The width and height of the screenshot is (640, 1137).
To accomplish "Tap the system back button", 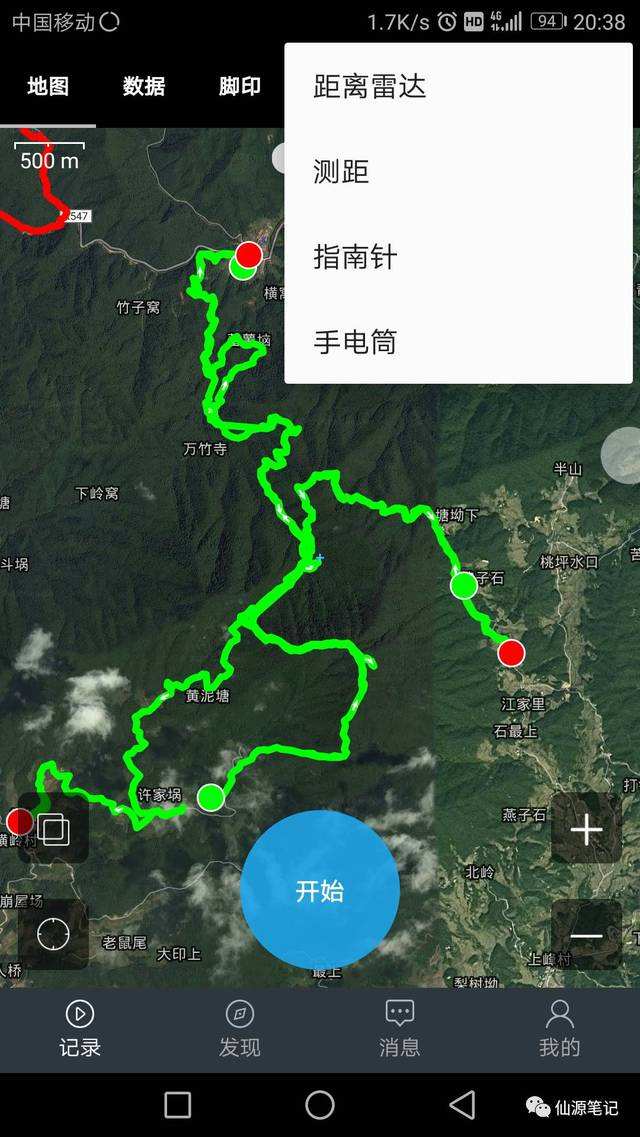I will point(462,1105).
